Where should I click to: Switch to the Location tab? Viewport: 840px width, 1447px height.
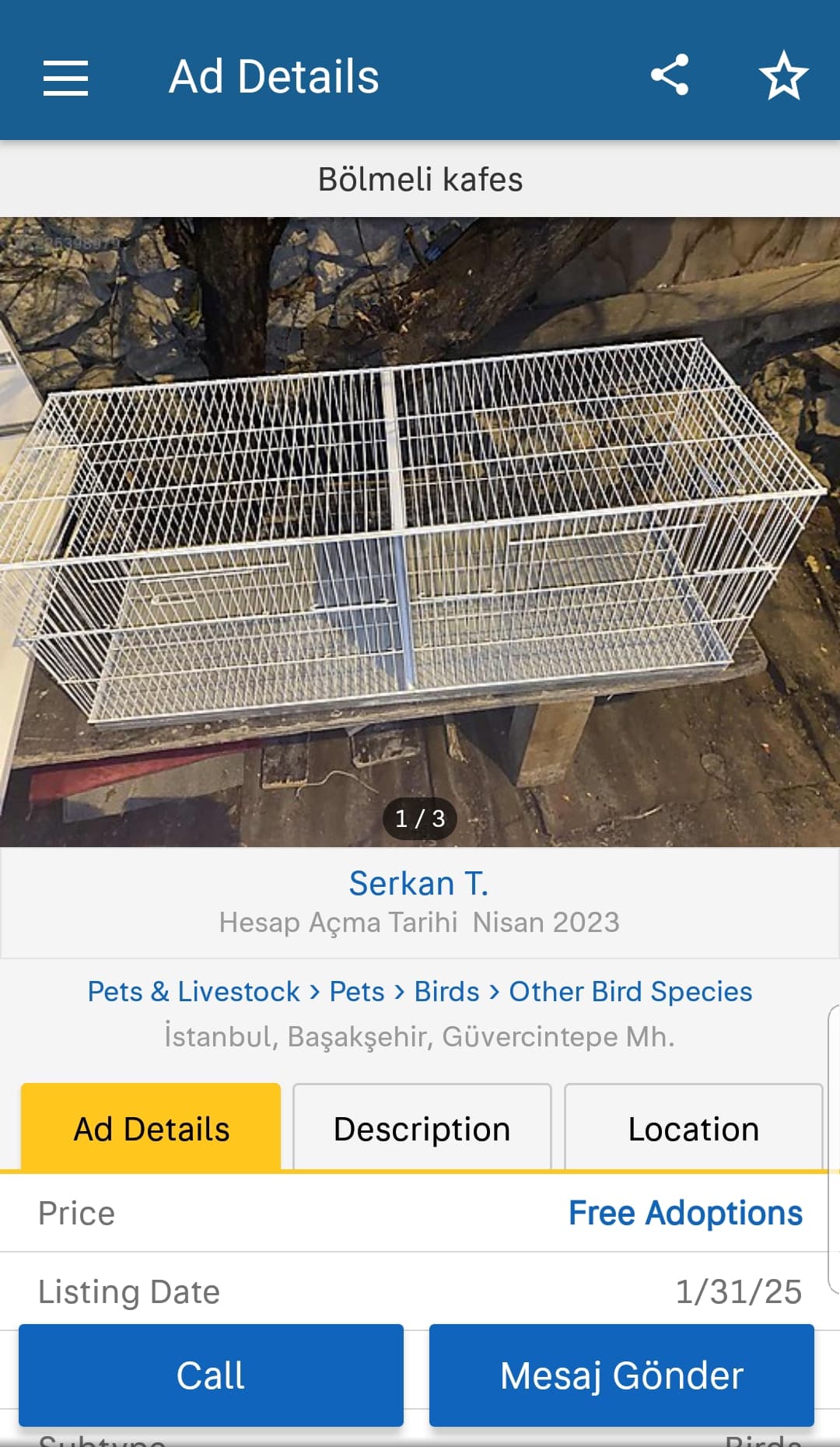click(693, 1129)
